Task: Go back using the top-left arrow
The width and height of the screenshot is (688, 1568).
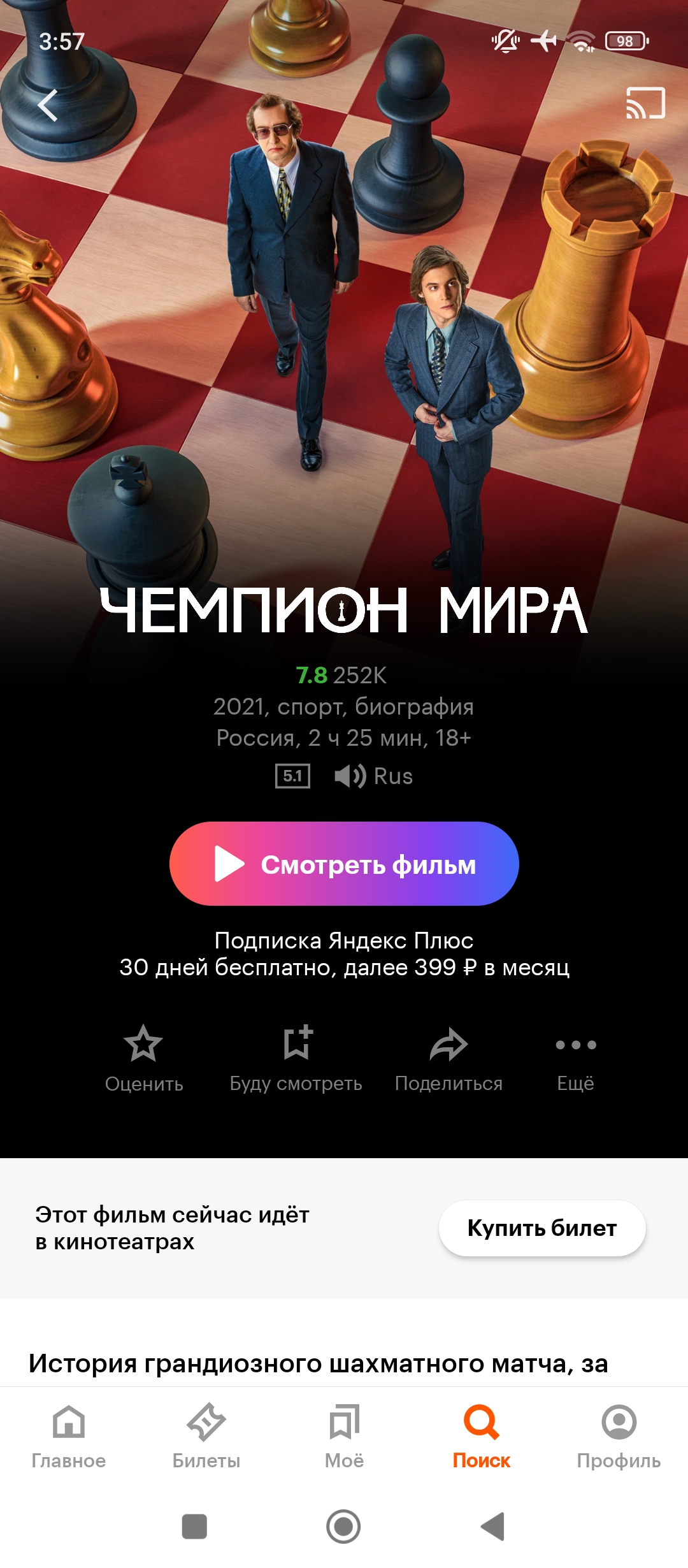Action: coord(48,105)
